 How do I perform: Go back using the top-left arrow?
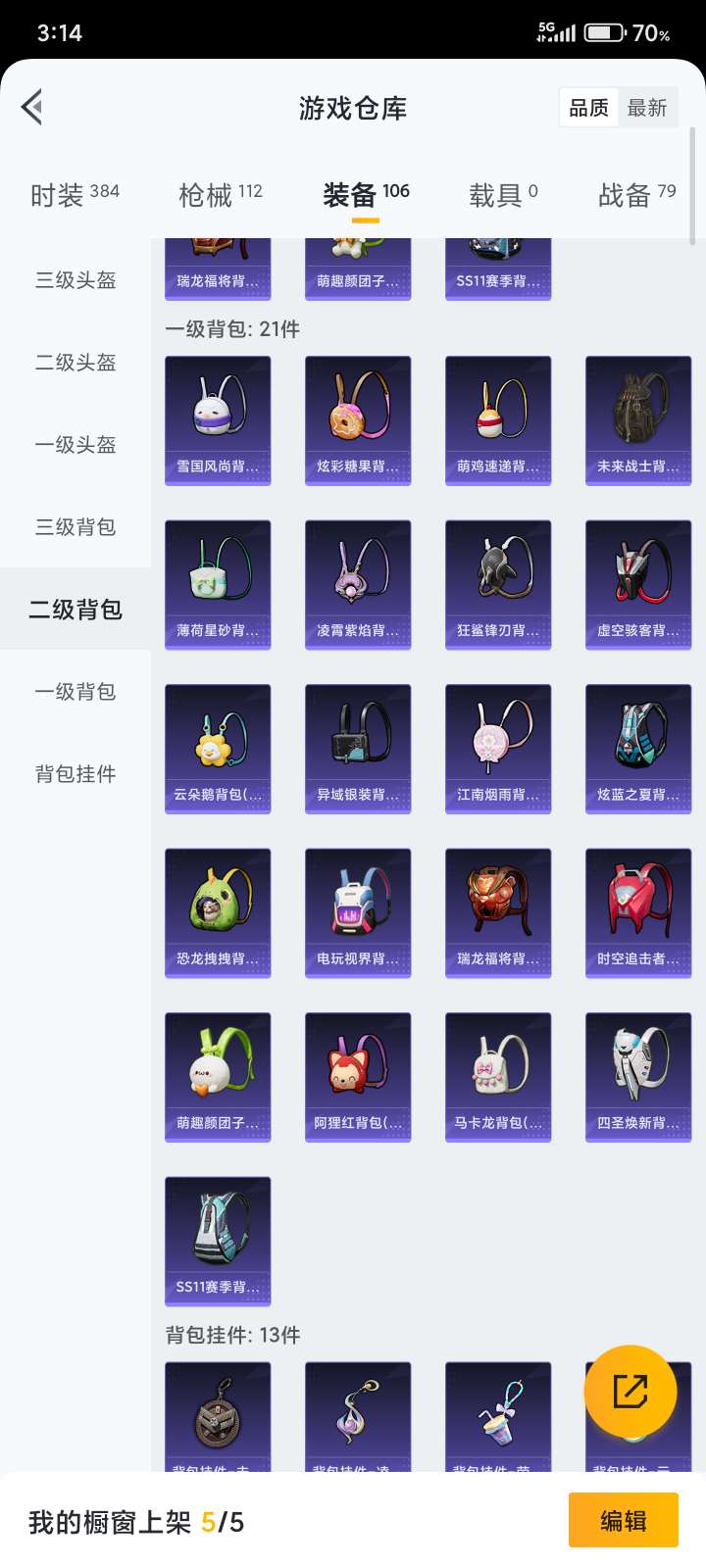[x=32, y=107]
